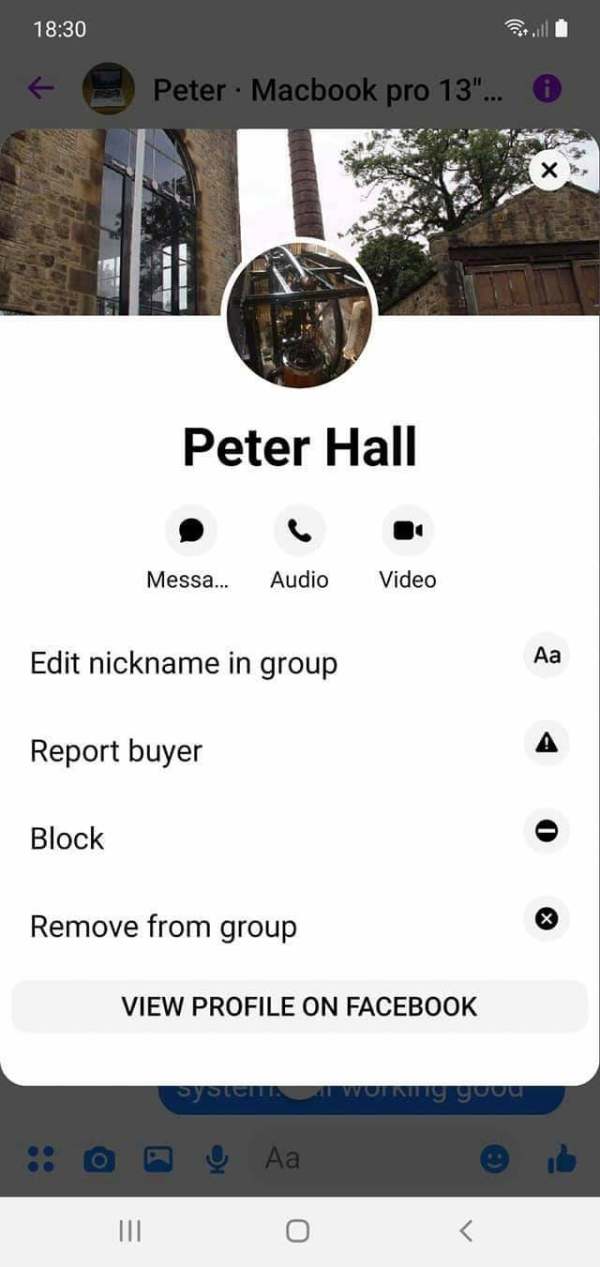Screen dimensions: 600x1267
Task: Start a video call with Peter Hall
Action: (407, 531)
